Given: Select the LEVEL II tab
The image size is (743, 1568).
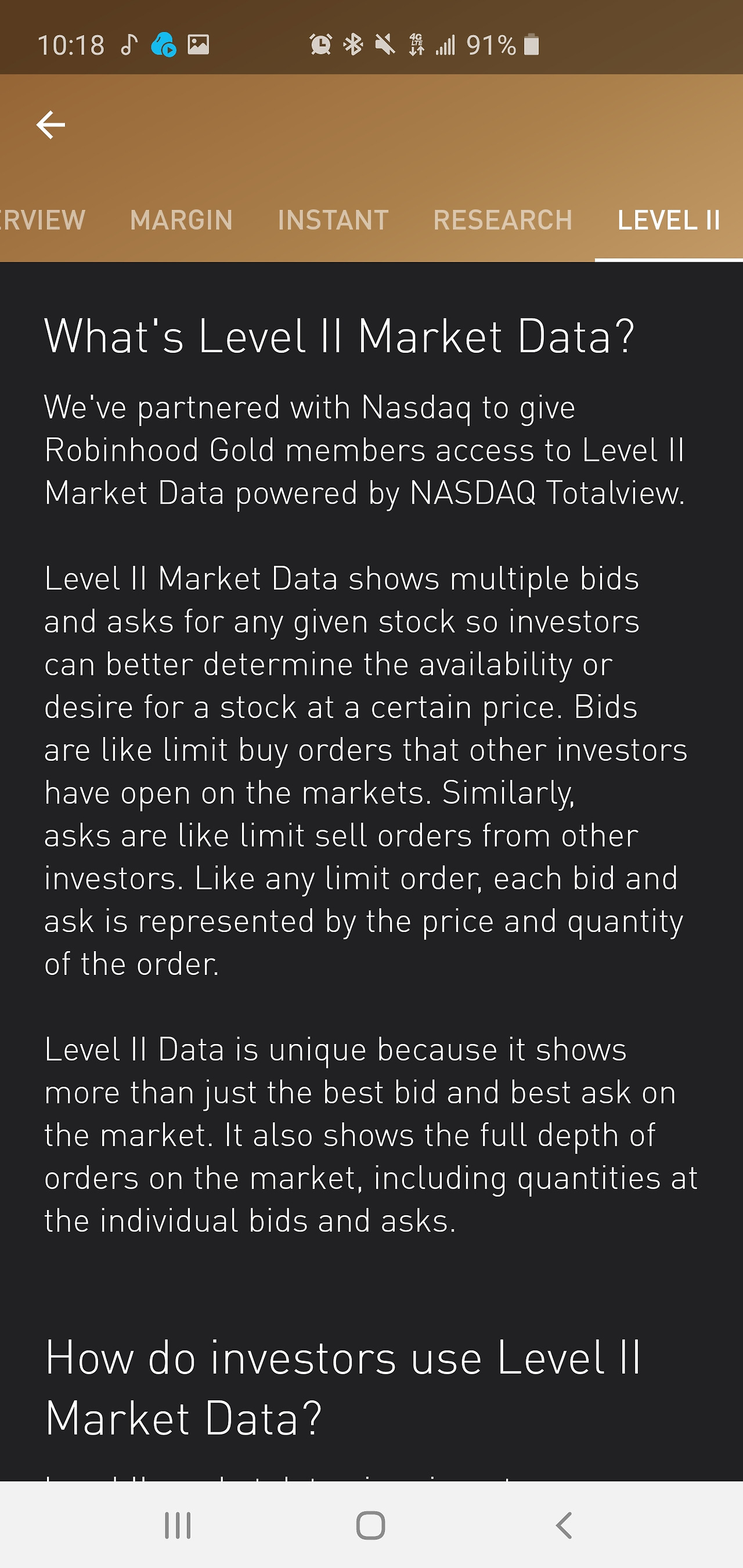Looking at the screenshot, I should (669, 221).
